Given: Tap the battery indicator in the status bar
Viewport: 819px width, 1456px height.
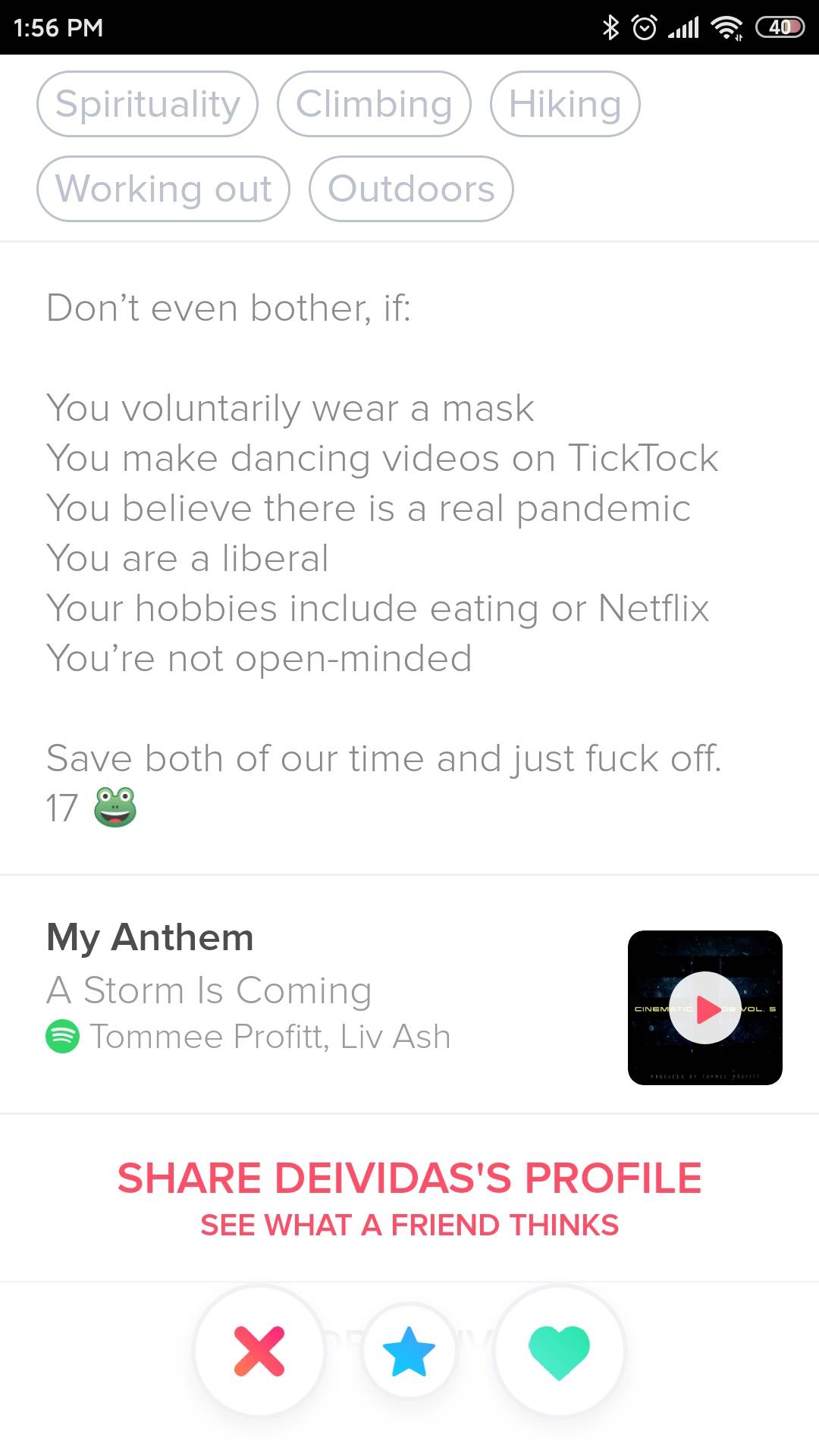Looking at the screenshot, I should pos(778,25).
